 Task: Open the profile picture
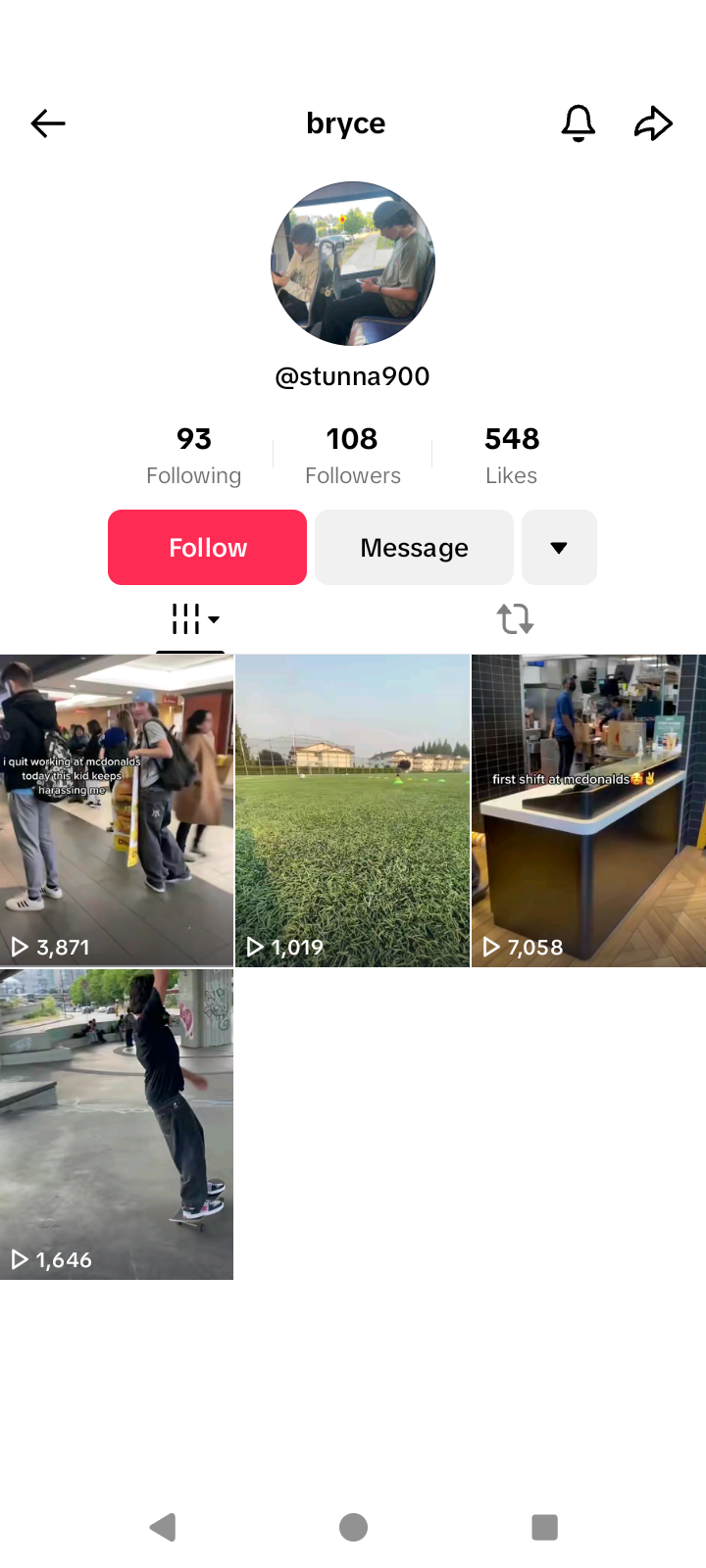click(353, 264)
